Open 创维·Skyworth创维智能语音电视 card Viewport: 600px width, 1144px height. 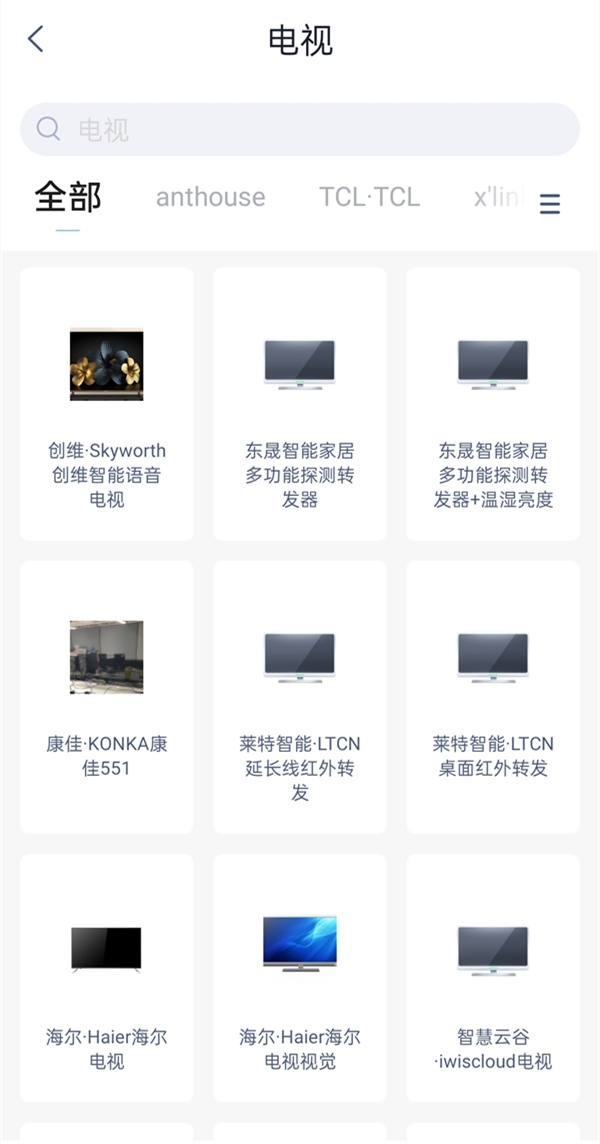coord(107,404)
